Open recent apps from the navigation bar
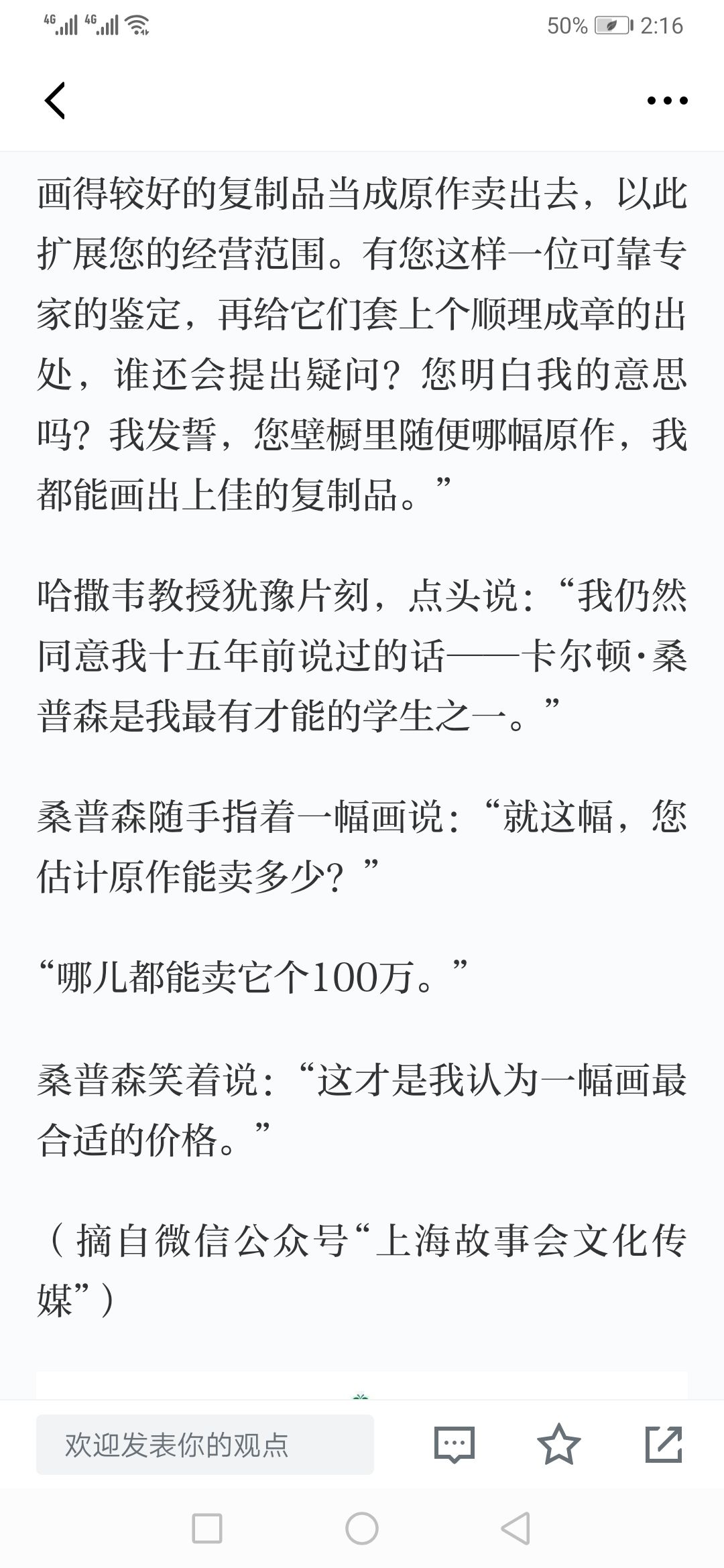Image resolution: width=724 pixels, height=1568 pixels. click(x=207, y=1529)
